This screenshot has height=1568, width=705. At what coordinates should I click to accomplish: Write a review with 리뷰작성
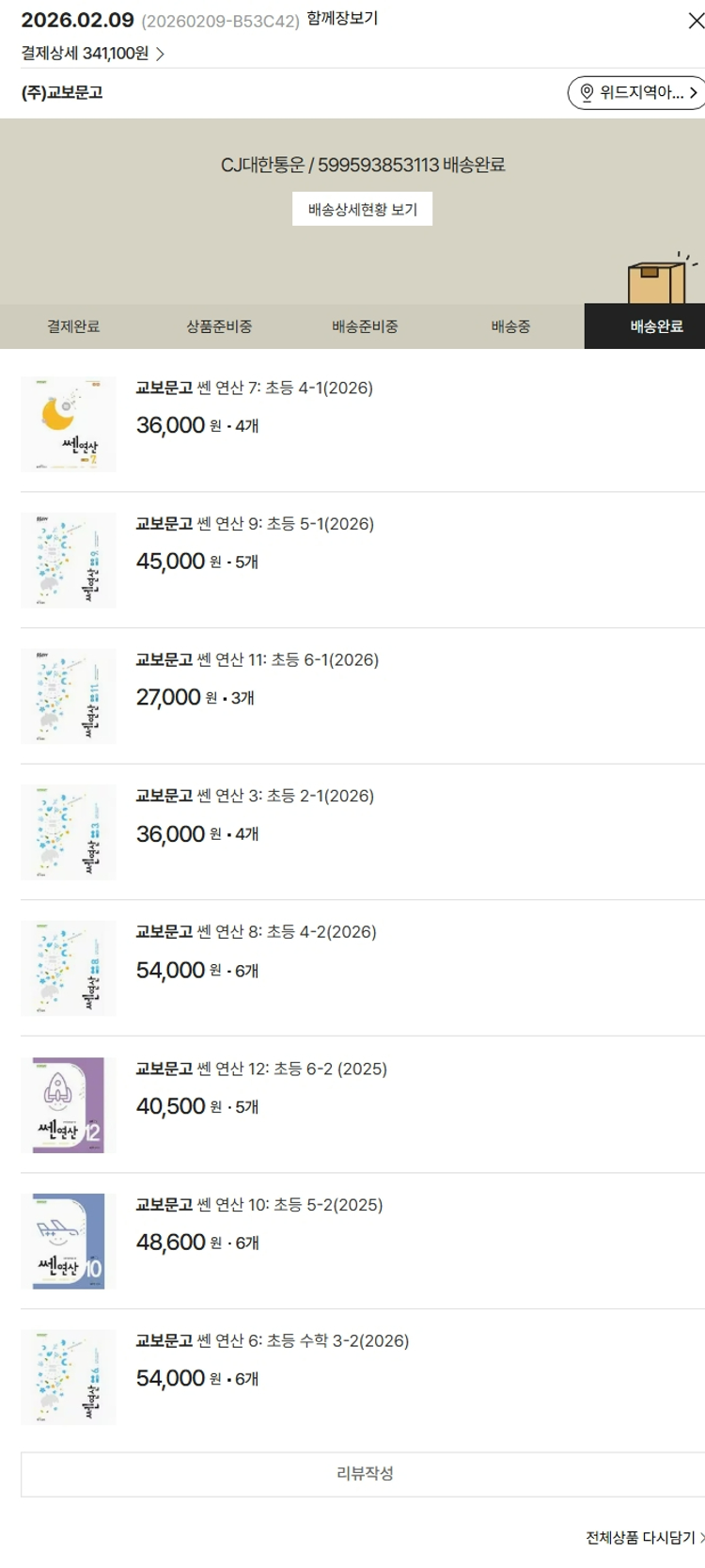coord(364,1474)
